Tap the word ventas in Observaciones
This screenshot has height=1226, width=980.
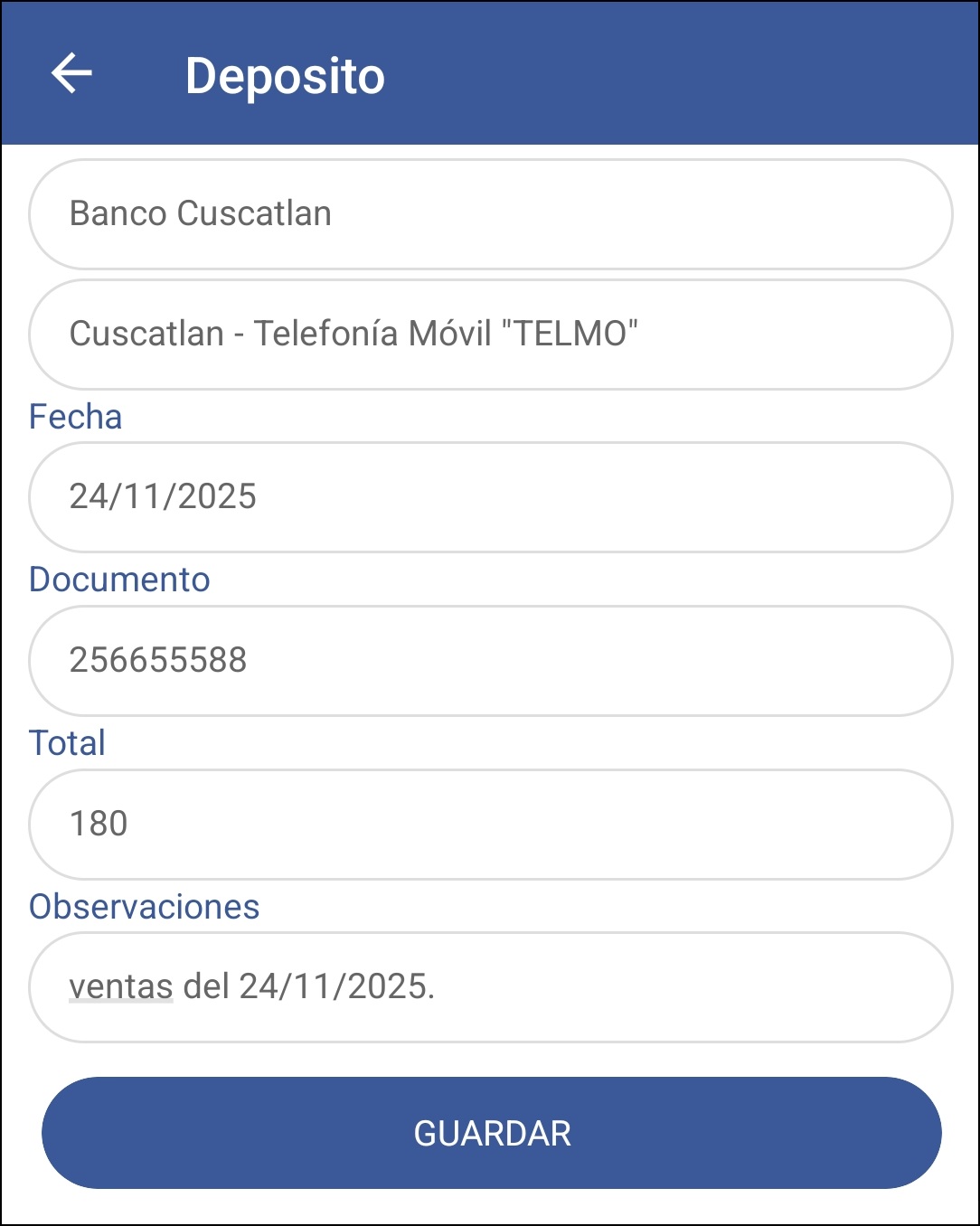coord(120,987)
